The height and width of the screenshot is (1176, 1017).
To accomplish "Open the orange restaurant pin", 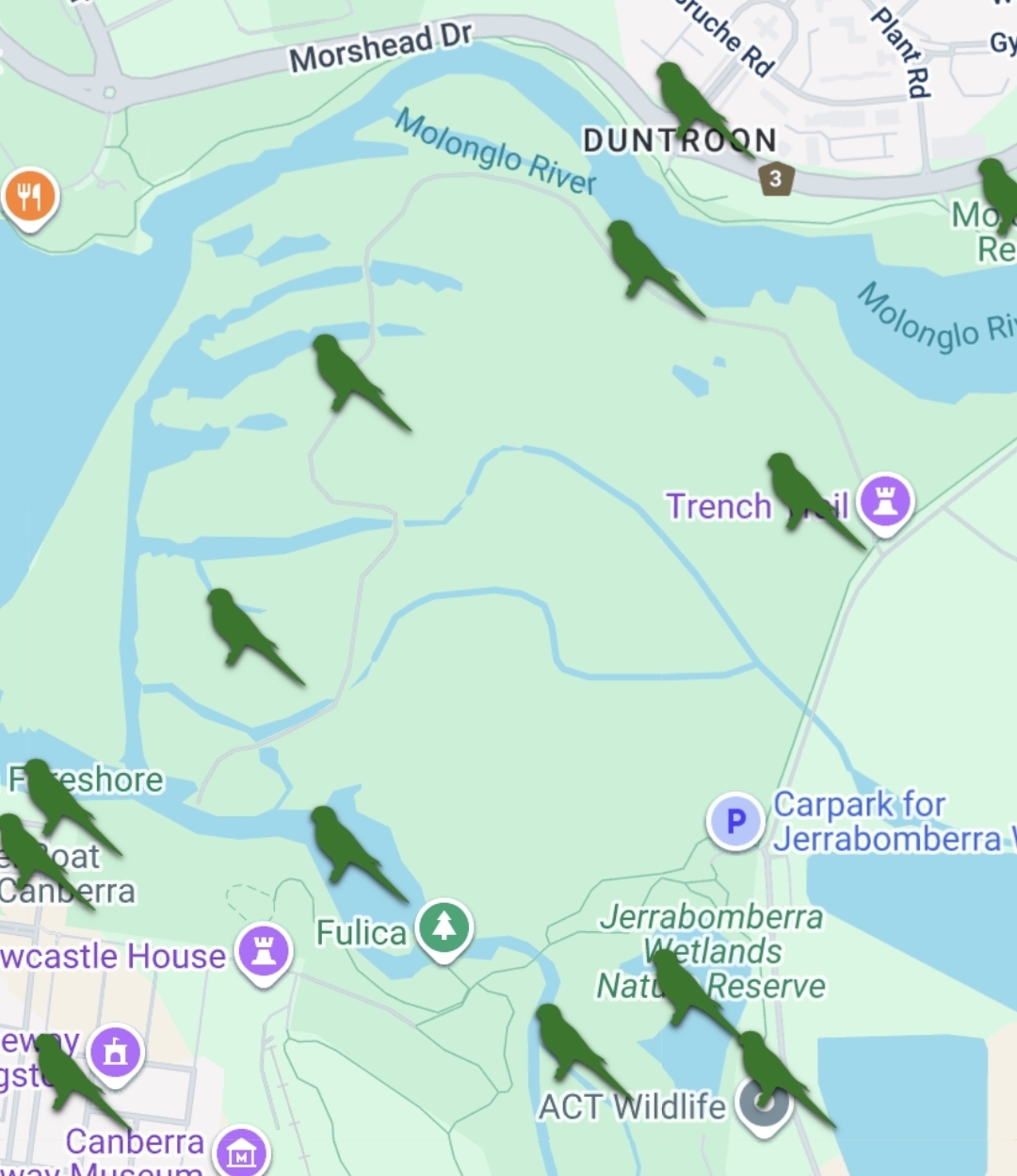I will pos(30,197).
